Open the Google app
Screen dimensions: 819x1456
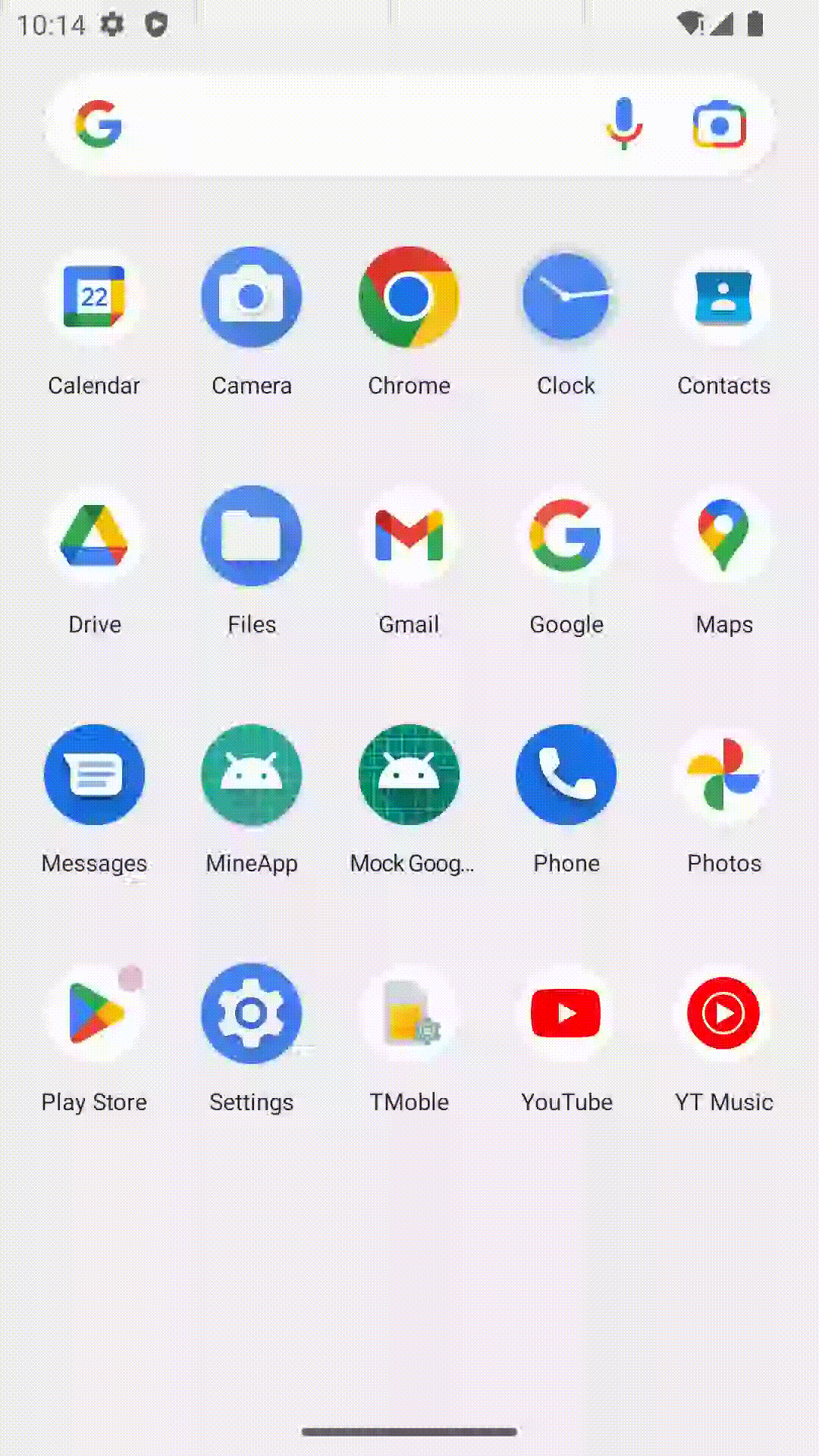(566, 536)
